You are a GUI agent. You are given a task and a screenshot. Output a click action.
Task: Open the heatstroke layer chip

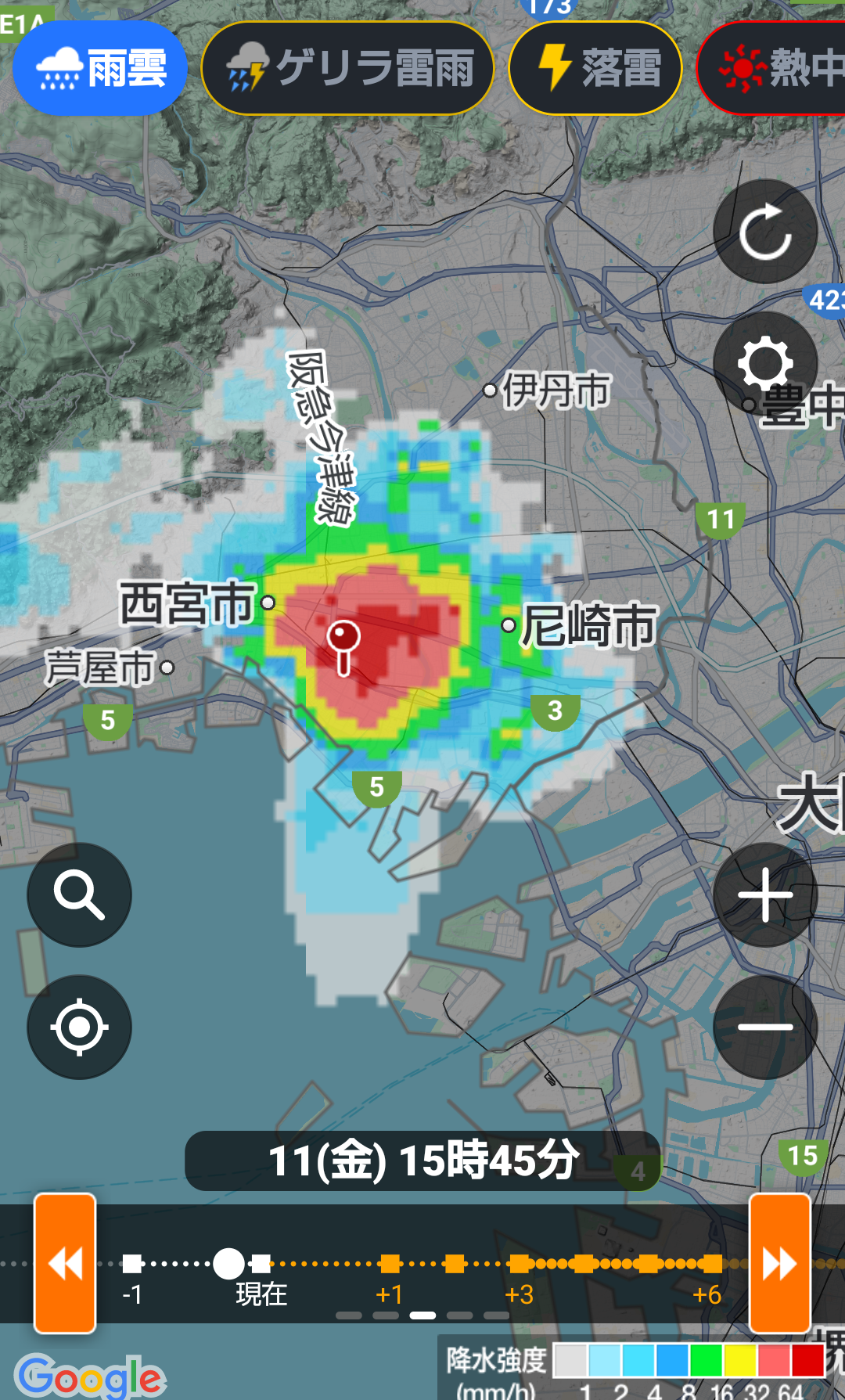[x=771, y=68]
